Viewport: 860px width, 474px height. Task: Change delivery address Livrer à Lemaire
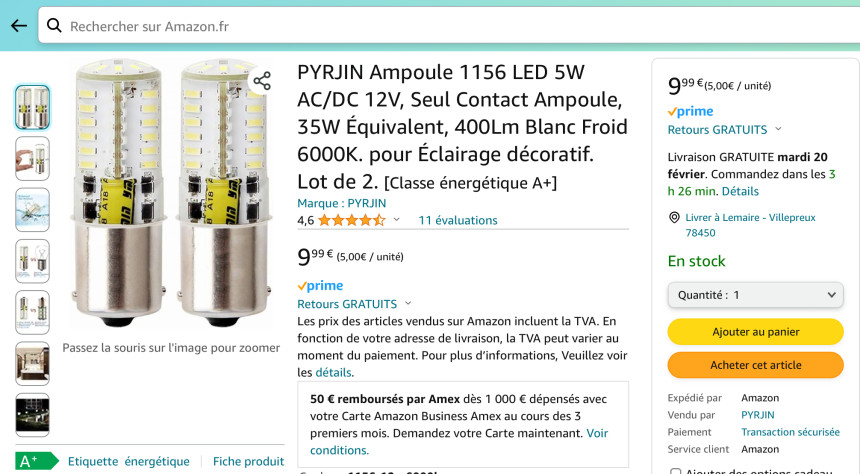(749, 224)
